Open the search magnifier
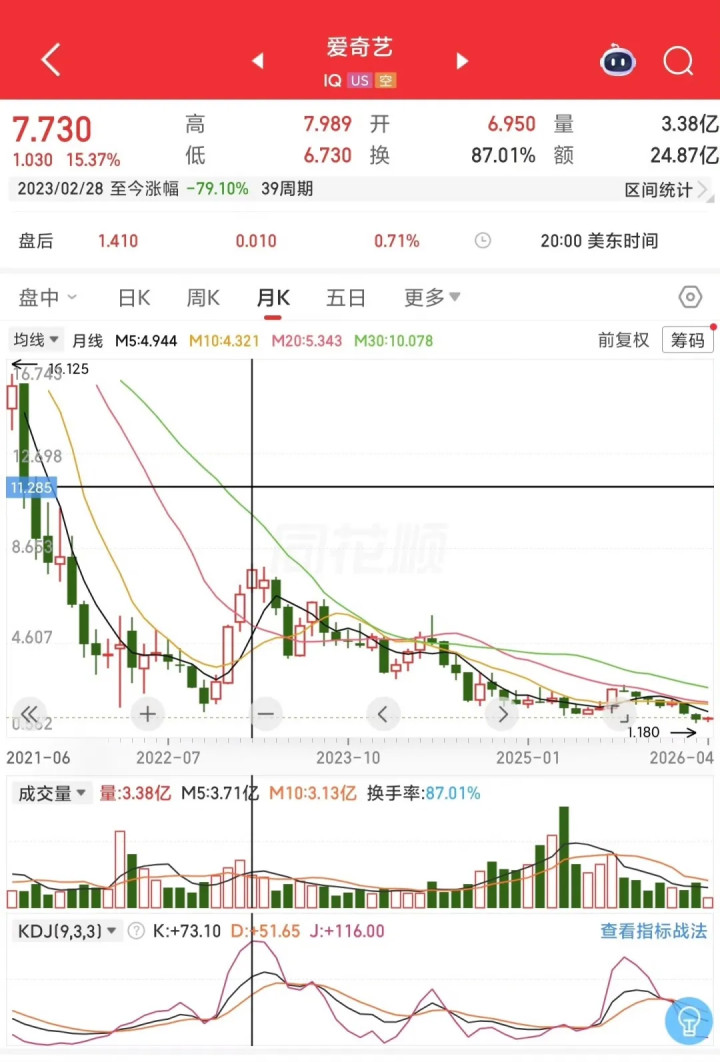720x1062 pixels. coord(678,61)
